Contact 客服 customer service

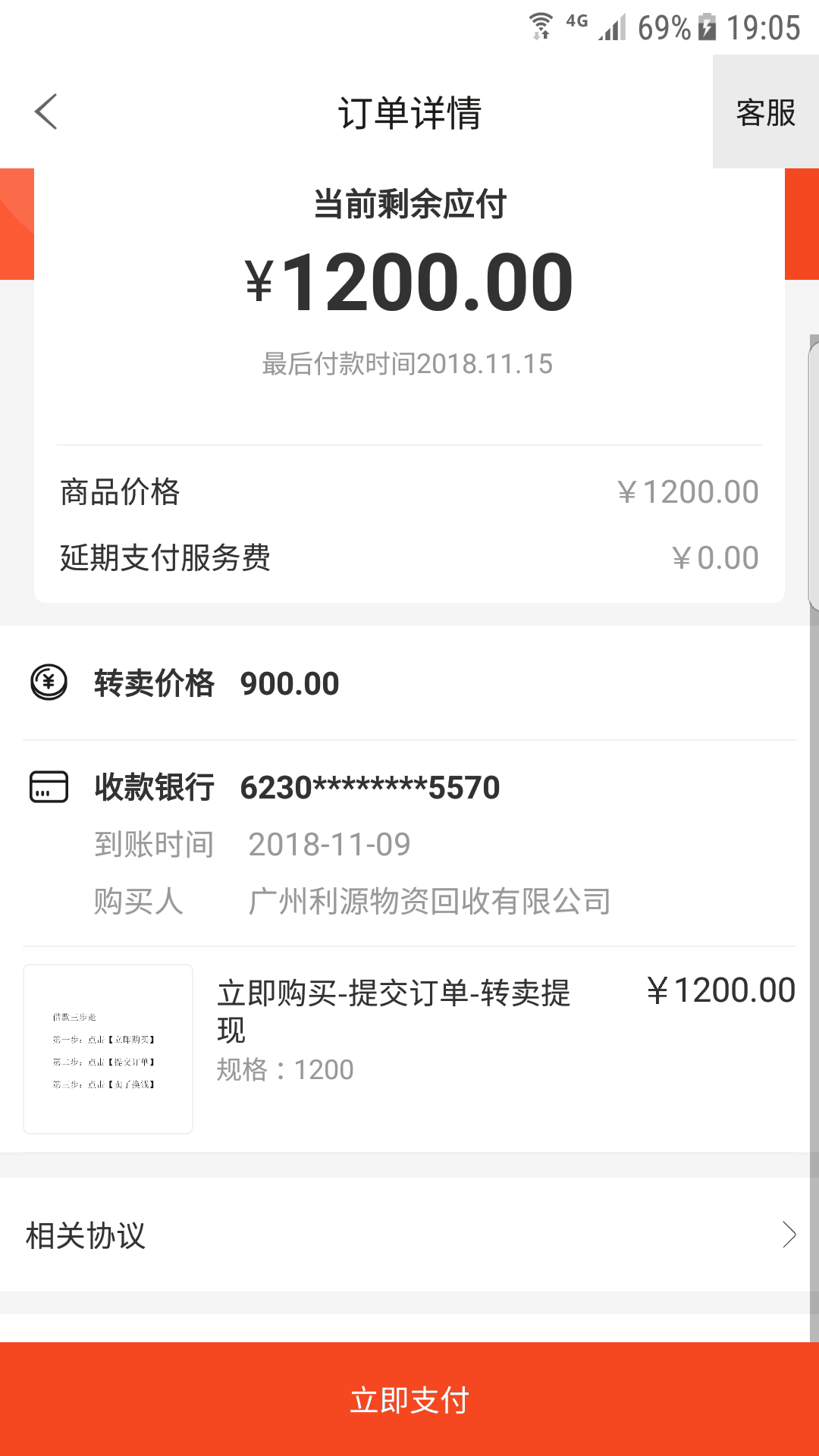tap(765, 112)
